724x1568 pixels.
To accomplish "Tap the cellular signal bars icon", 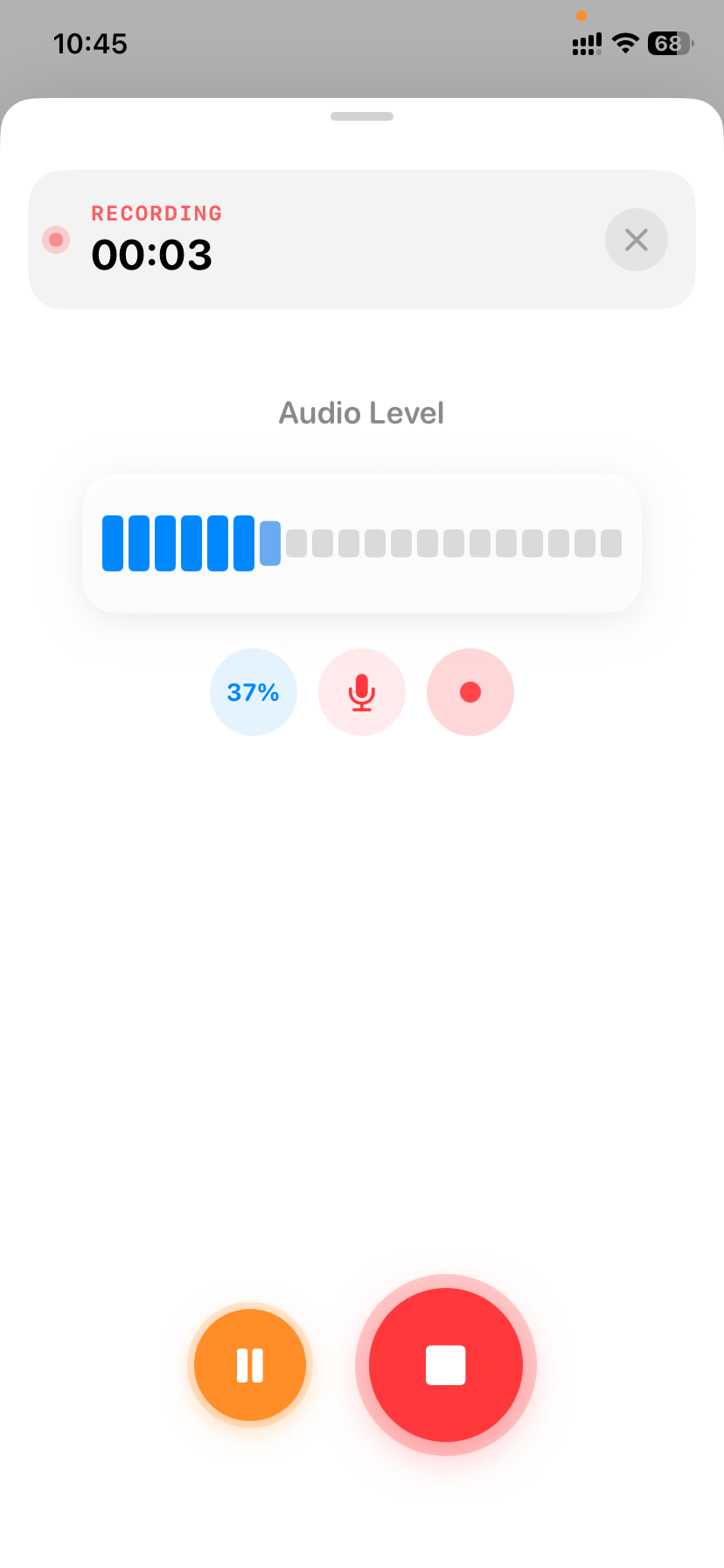I will click(x=584, y=44).
